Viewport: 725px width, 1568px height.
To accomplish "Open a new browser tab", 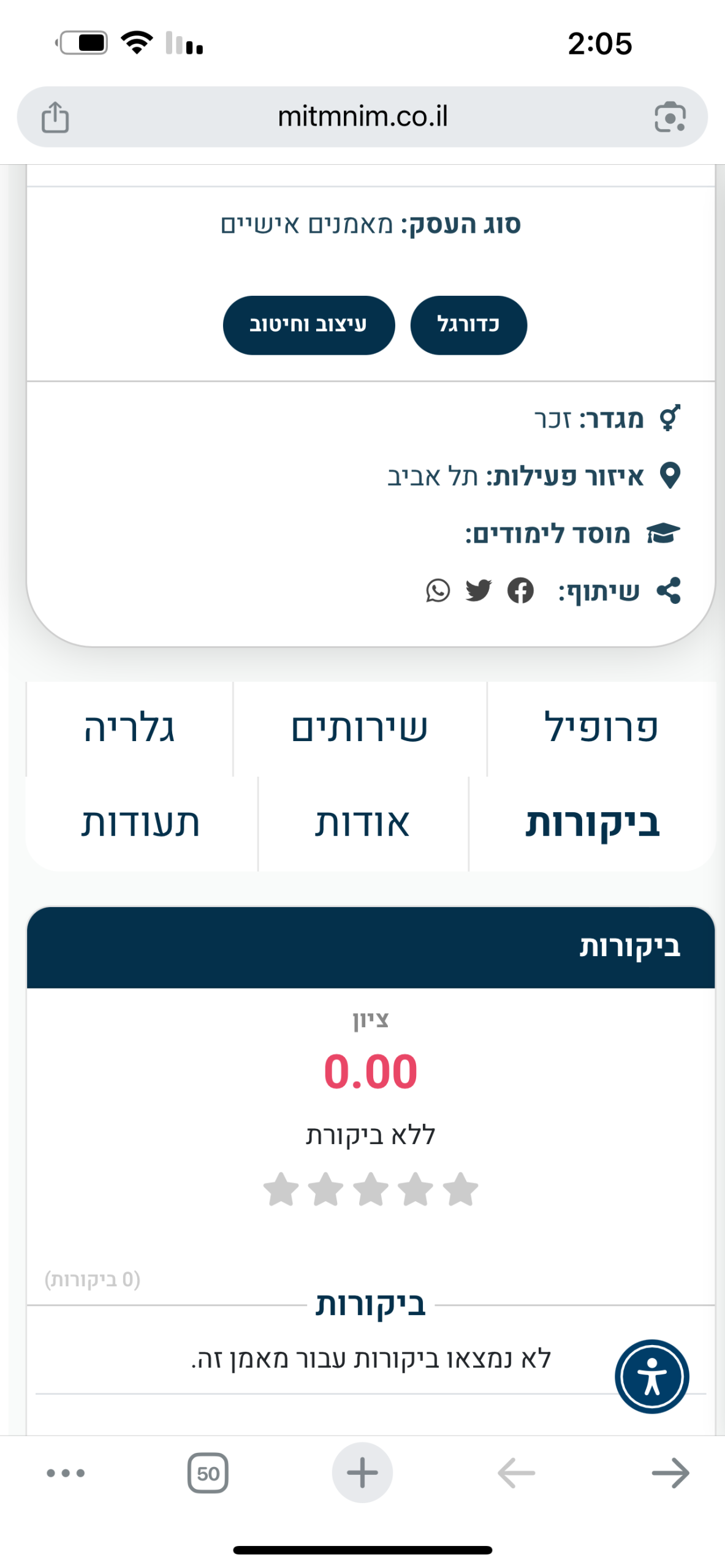I will [x=362, y=1472].
